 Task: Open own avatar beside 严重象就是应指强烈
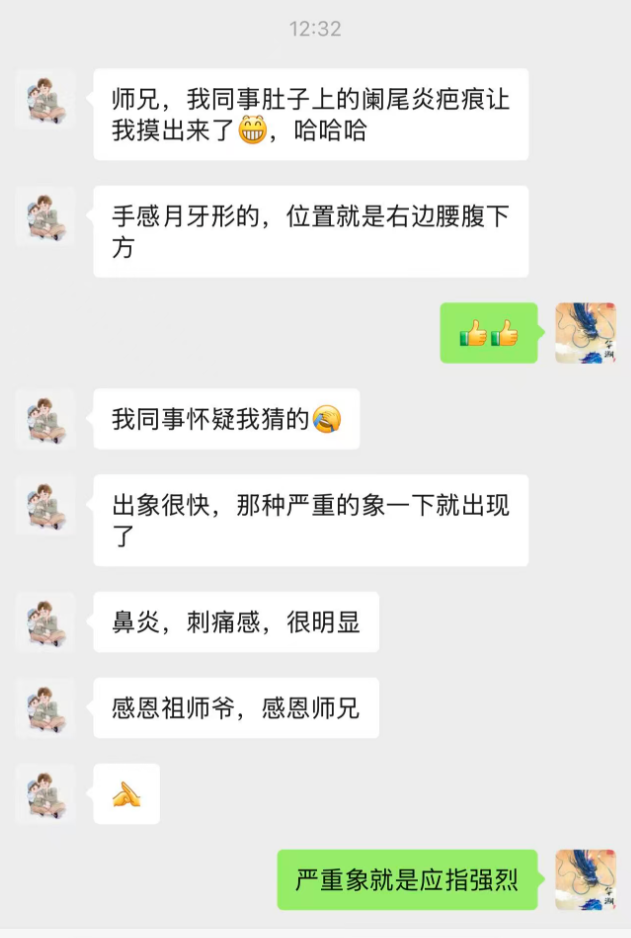(585, 880)
